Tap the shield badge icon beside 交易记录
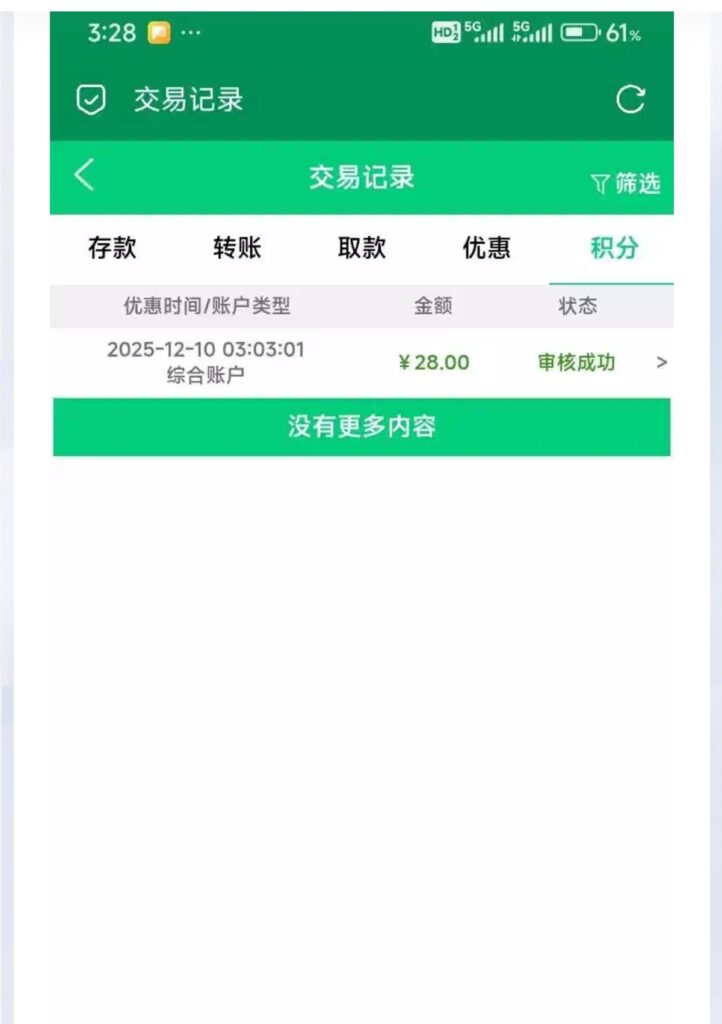The image size is (722, 1024). [91, 99]
